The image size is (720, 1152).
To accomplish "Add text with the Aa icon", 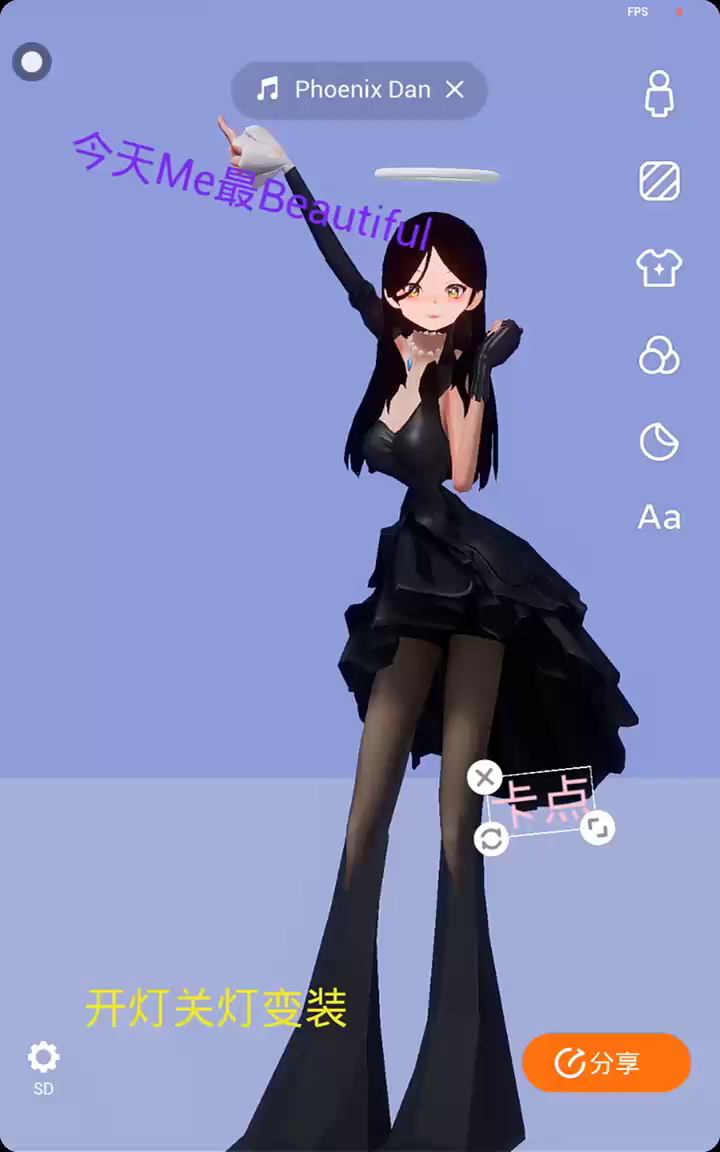I will pyautogui.click(x=659, y=518).
